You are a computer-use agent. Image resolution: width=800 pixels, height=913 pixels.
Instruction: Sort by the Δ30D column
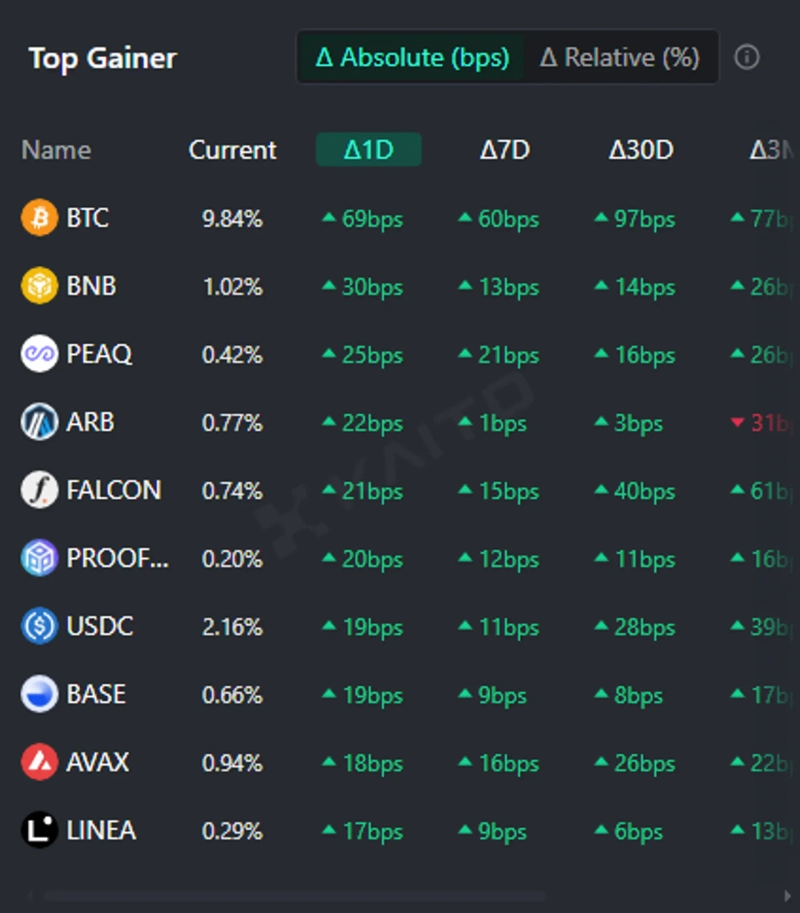641,150
